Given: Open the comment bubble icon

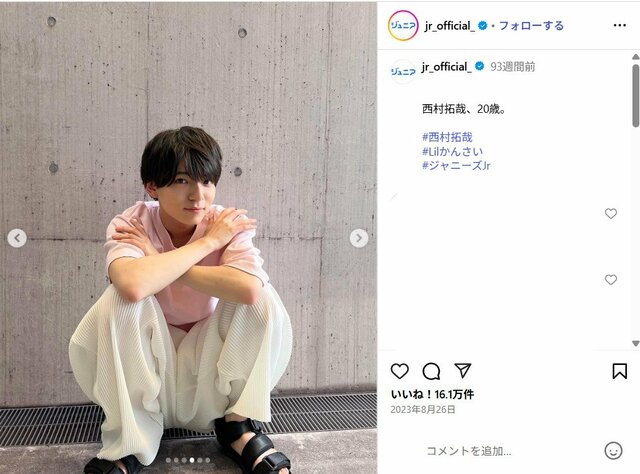Looking at the screenshot, I should (431, 371).
